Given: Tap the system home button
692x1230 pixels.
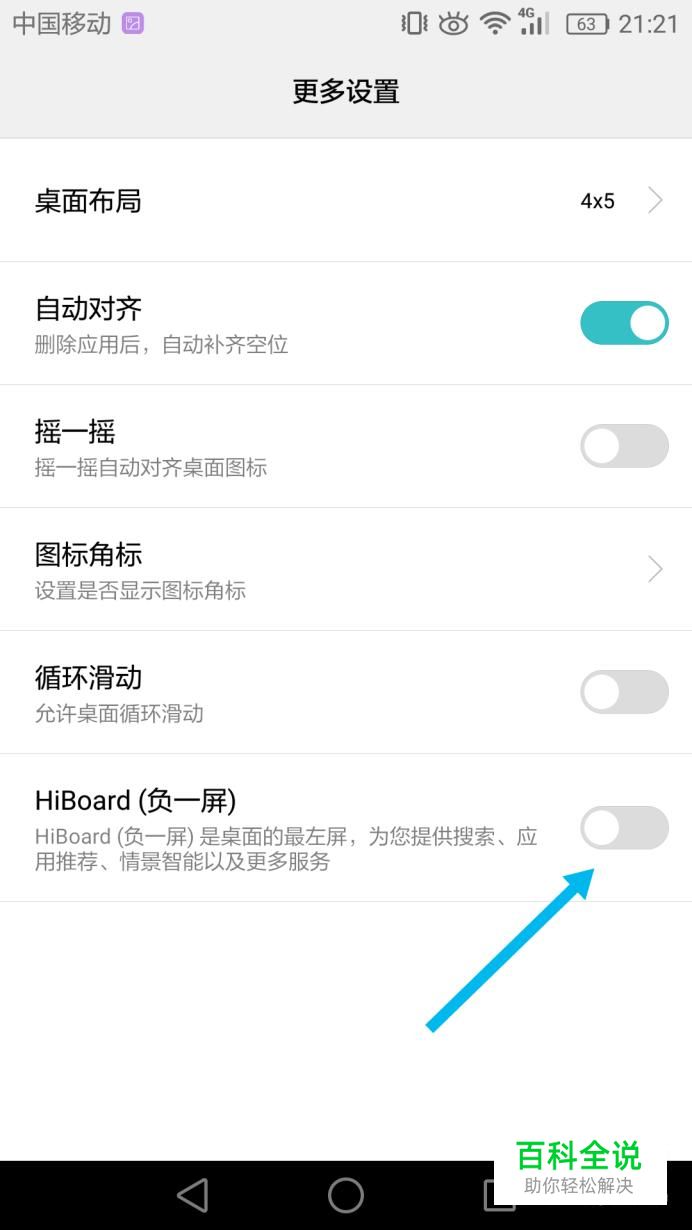Looking at the screenshot, I should (346, 1195).
